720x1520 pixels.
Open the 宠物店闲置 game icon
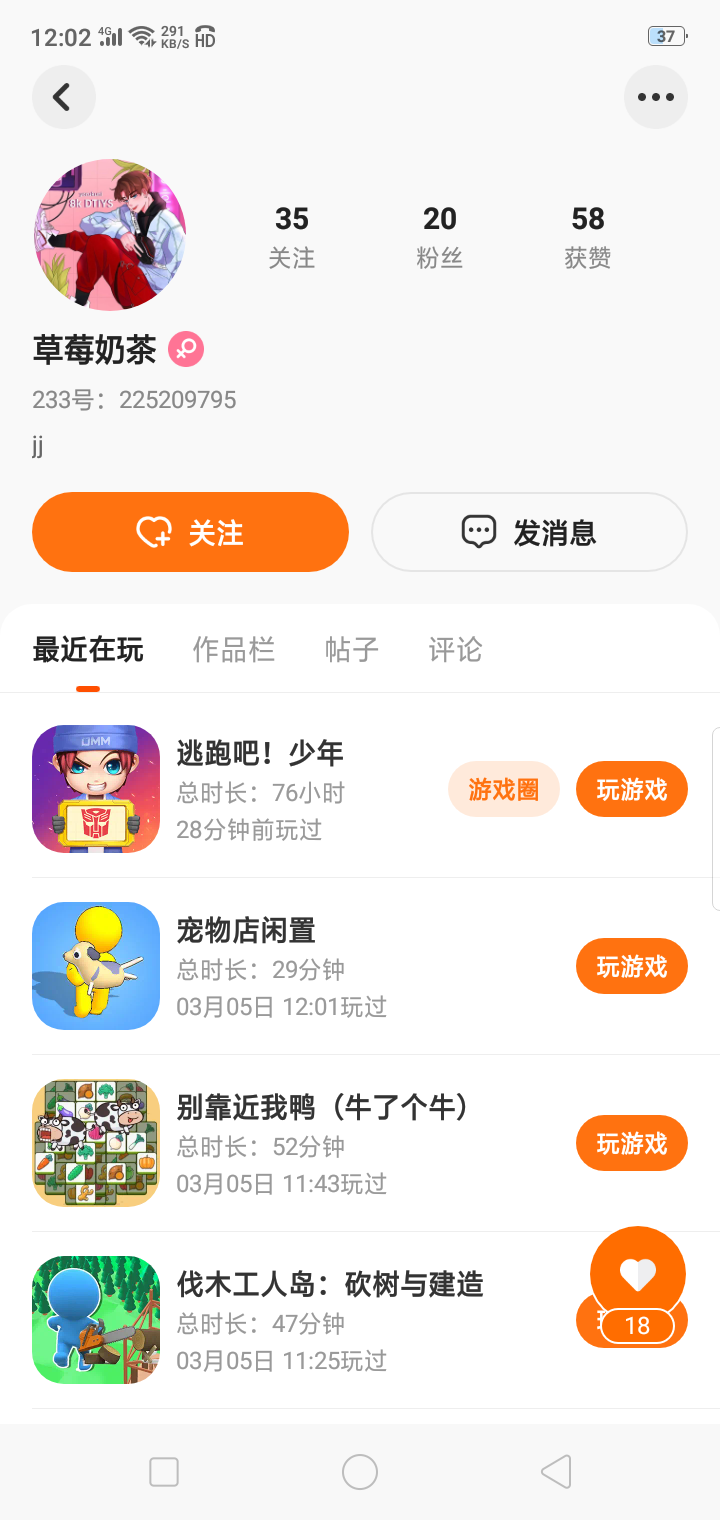96,966
